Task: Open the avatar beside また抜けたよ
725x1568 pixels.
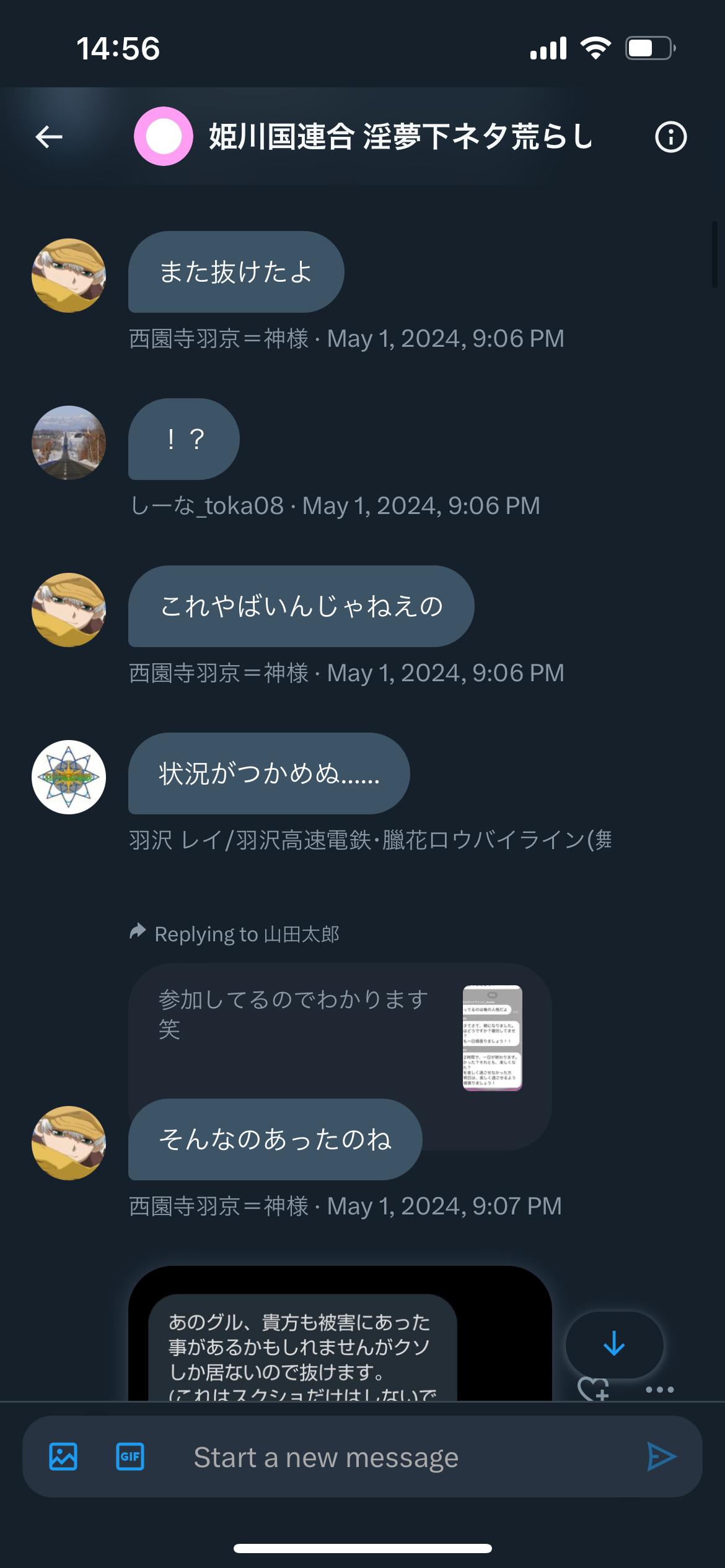Action: [69, 276]
